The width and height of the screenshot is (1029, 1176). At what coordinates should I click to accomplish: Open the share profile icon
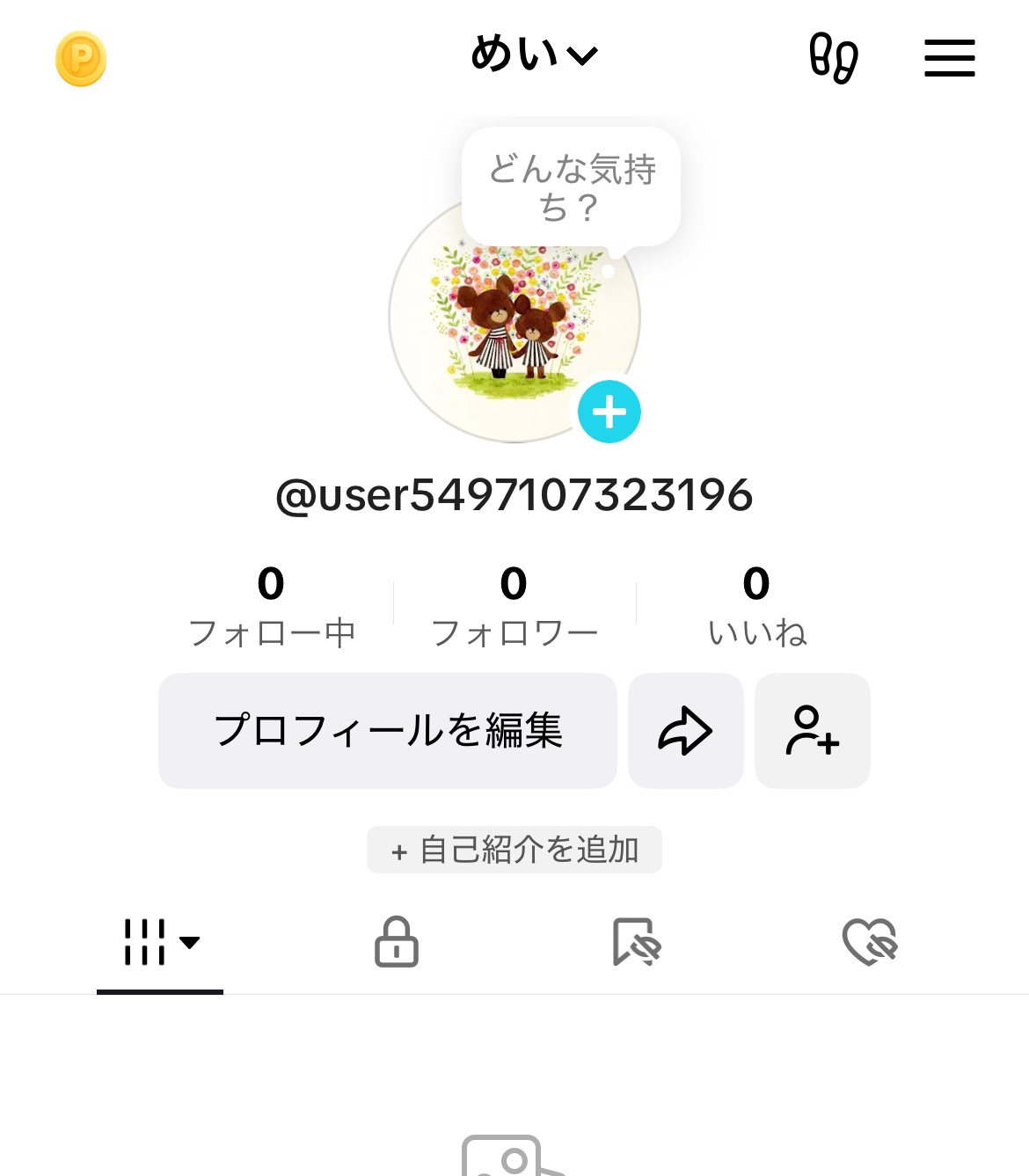click(686, 730)
